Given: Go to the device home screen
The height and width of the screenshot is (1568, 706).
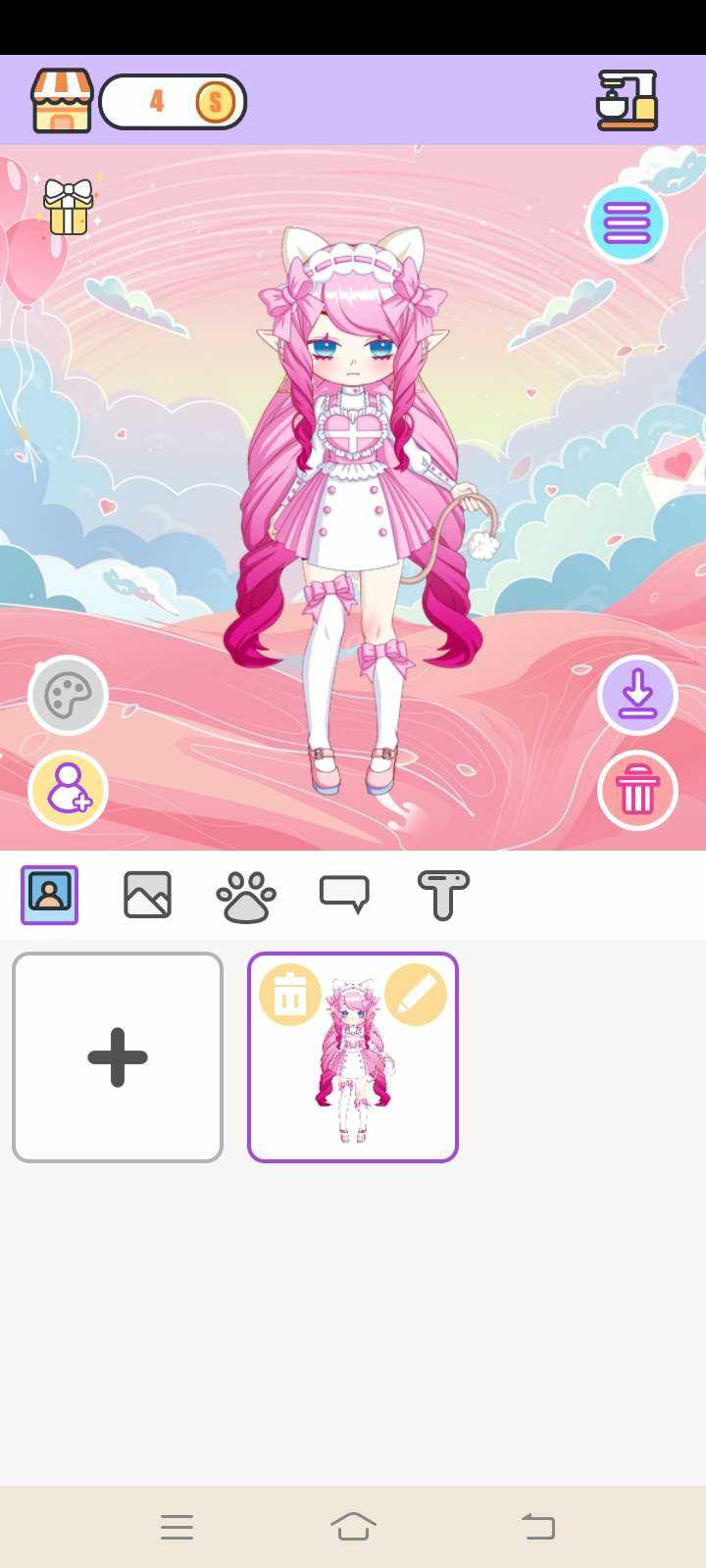Looking at the screenshot, I should coord(353,1526).
